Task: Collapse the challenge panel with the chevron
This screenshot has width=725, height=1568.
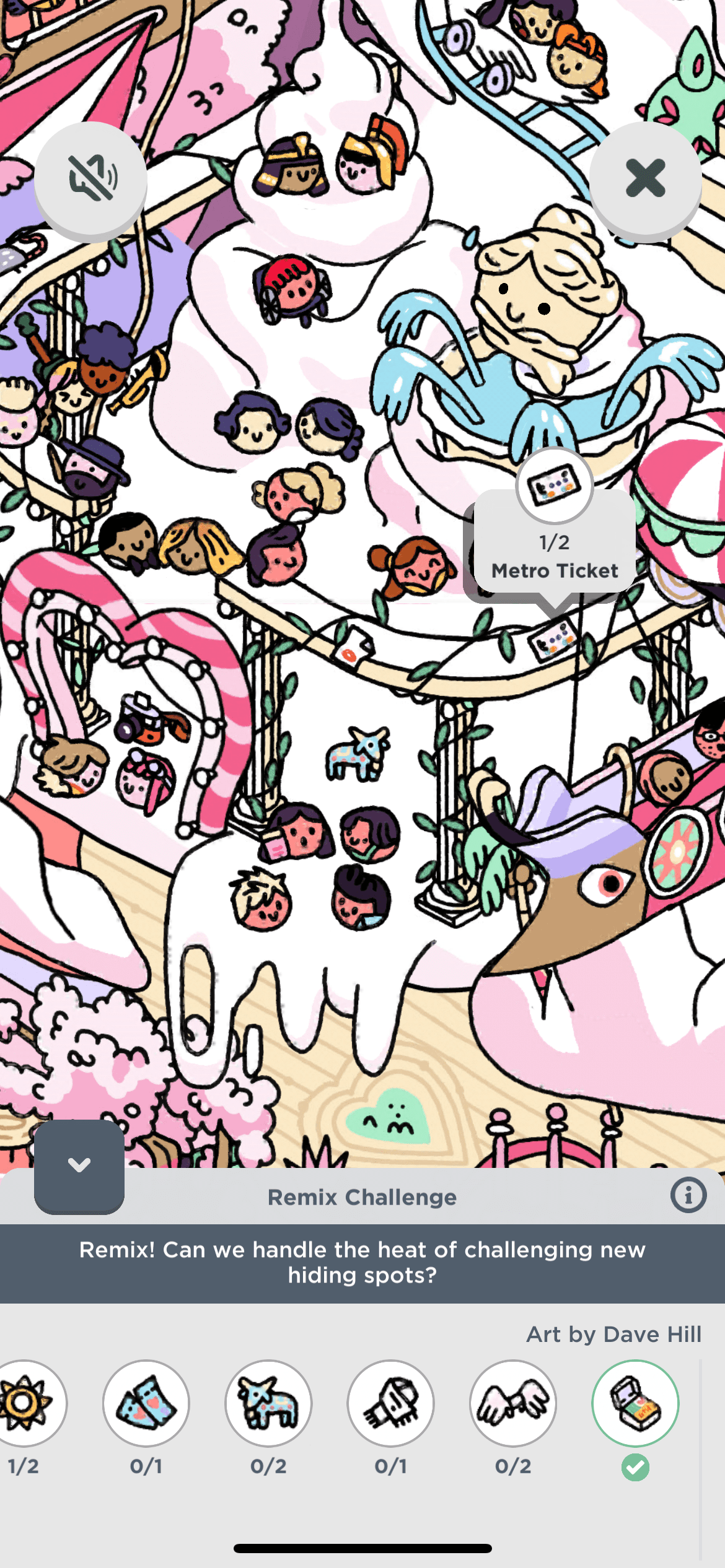Action: point(79,1165)
